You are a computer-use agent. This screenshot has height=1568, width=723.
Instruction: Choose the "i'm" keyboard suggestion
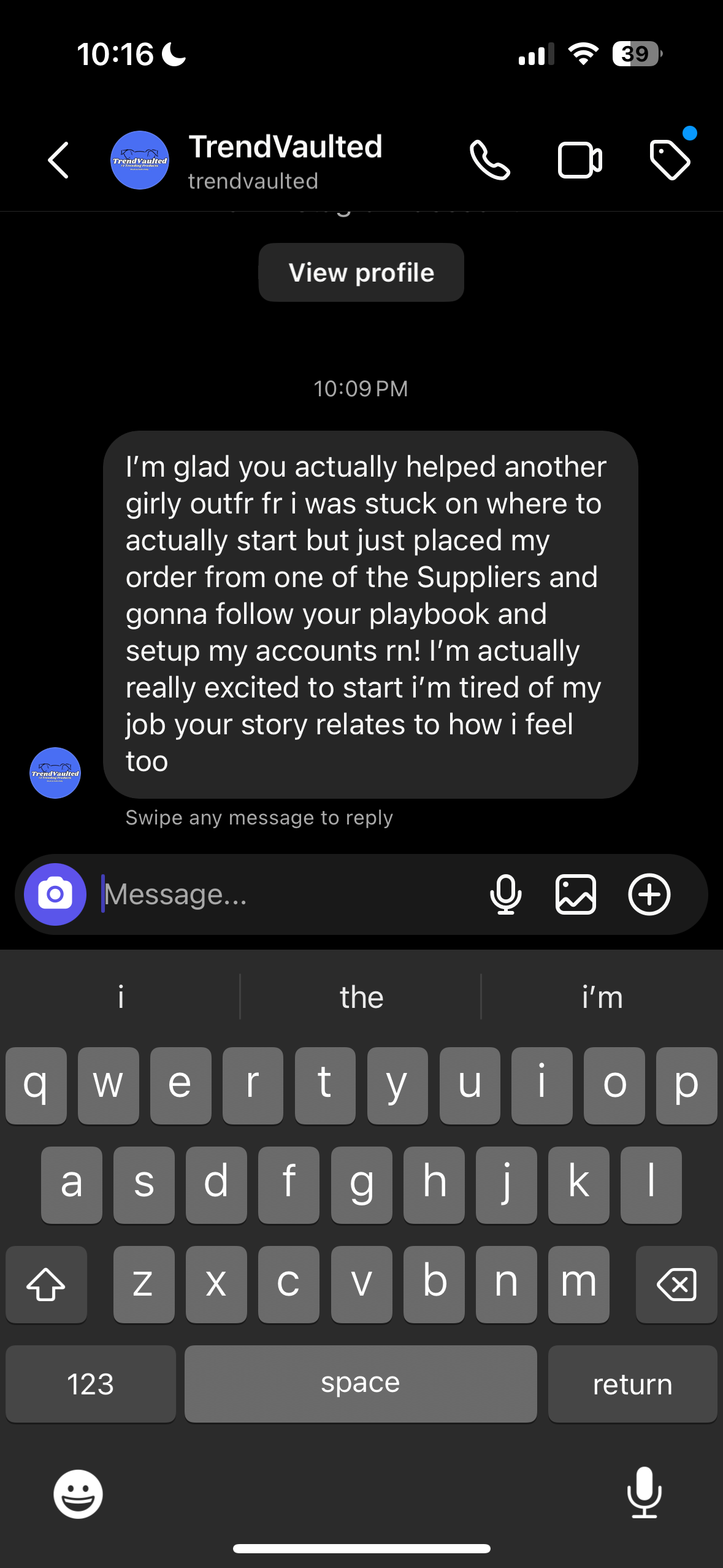(x=602, y=997)
